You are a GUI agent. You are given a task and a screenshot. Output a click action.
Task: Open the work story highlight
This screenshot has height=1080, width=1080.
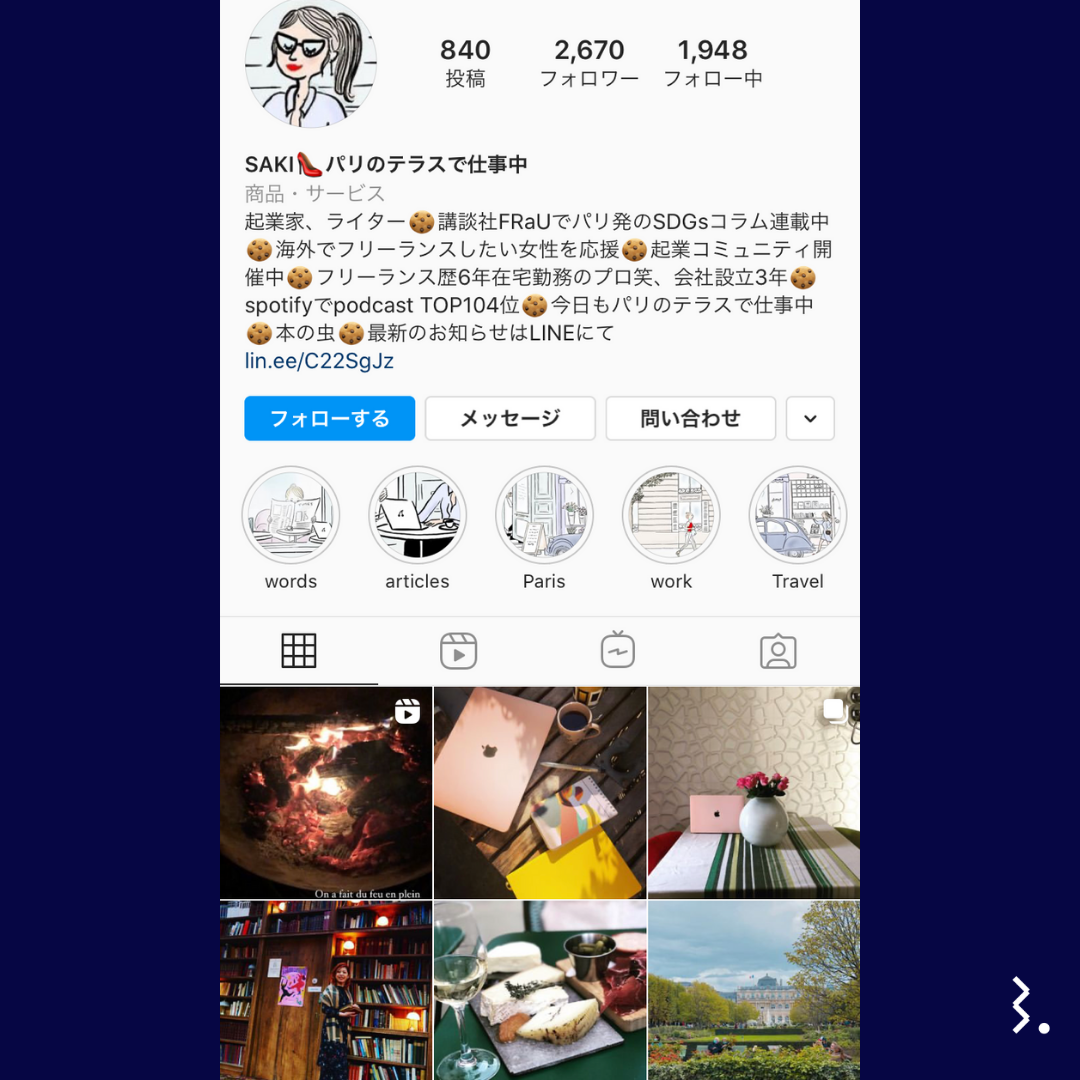coord(671,516)
